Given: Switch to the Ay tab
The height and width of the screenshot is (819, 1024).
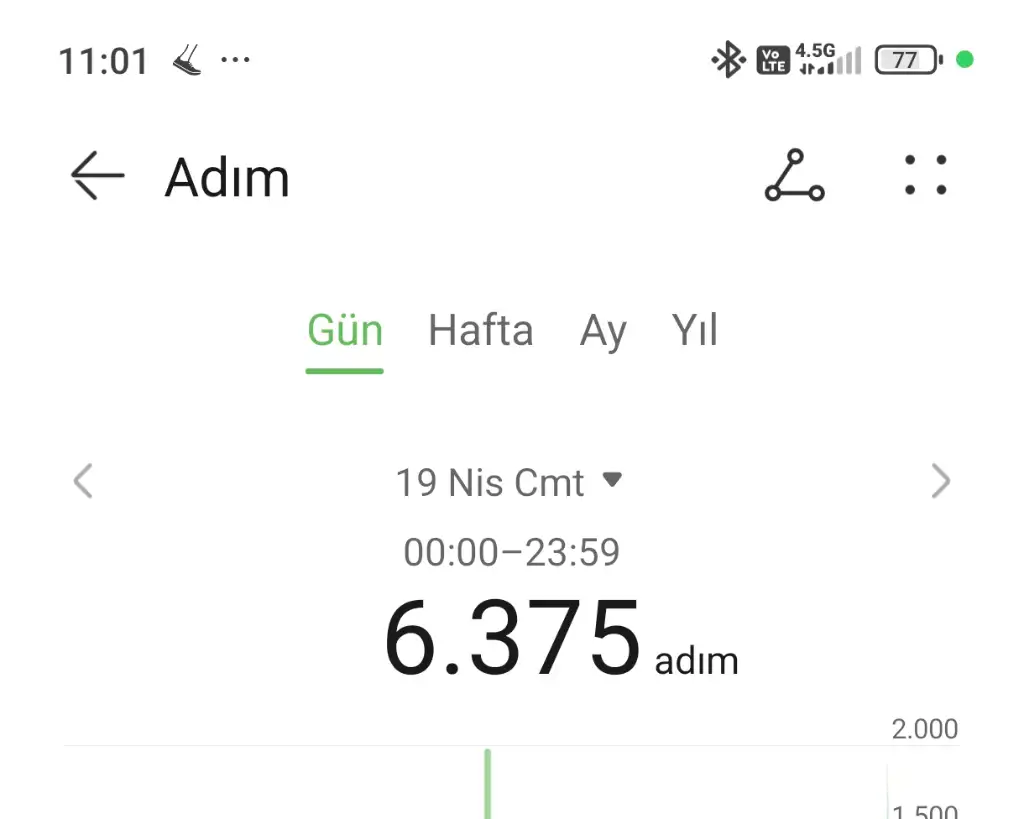Looking at the screenshot, I should pyautogui.click(x=603, y=331).
